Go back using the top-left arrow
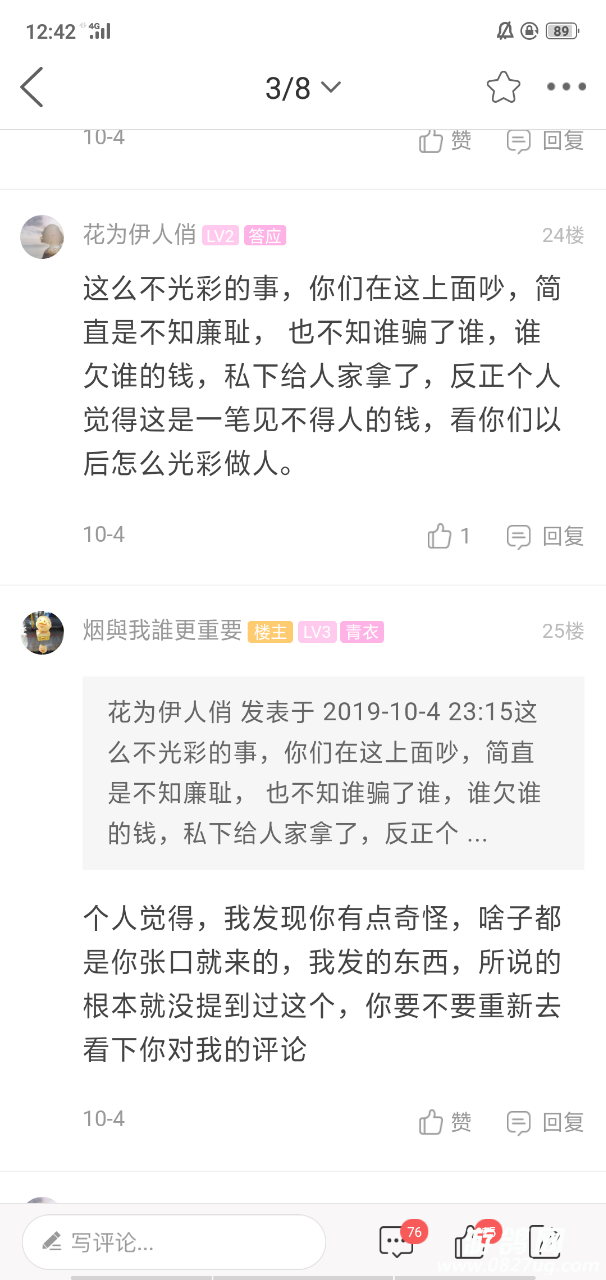Viewport: 606px width, 1280px height. (32, 88)
